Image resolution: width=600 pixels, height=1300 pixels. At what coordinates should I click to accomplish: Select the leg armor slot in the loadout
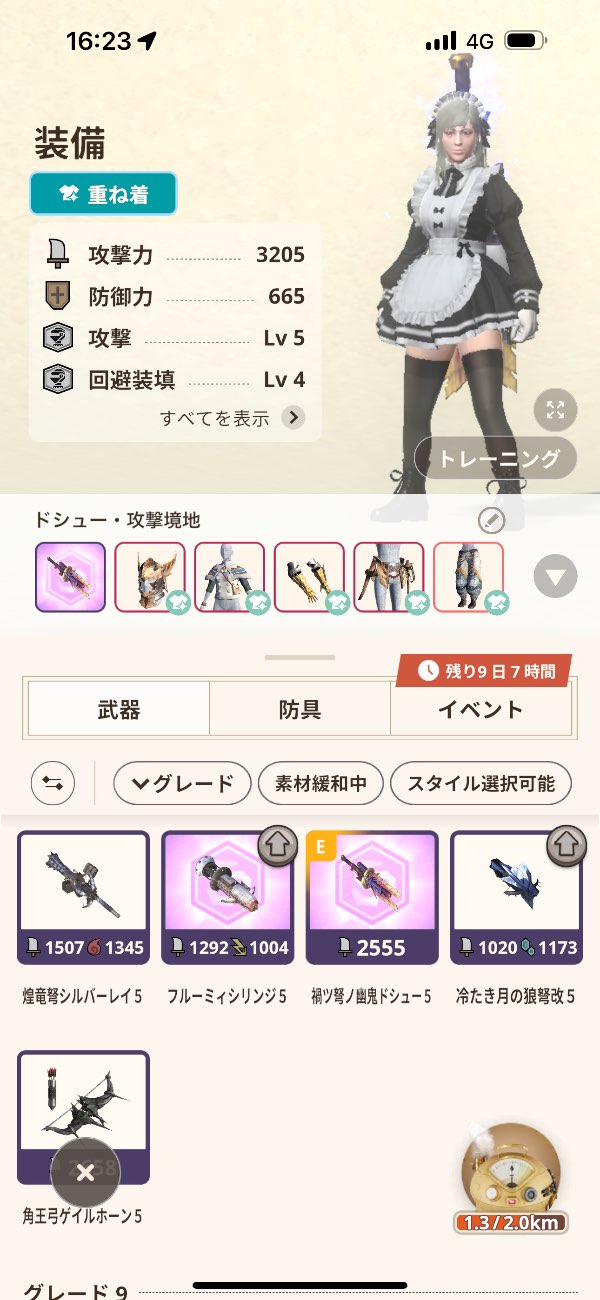[469, 577]
